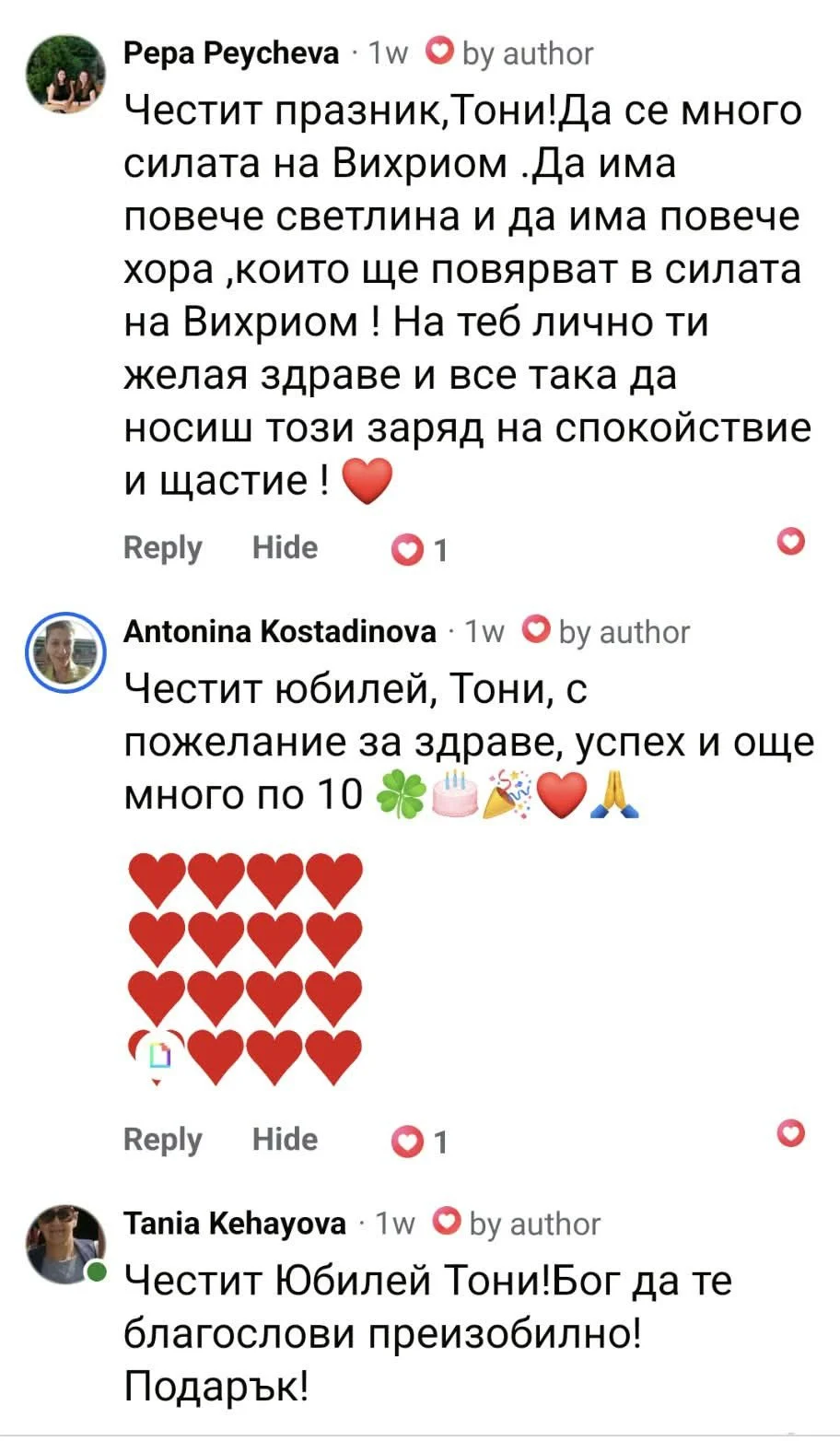Open Tania Kehayova's profile picture

64,1244
